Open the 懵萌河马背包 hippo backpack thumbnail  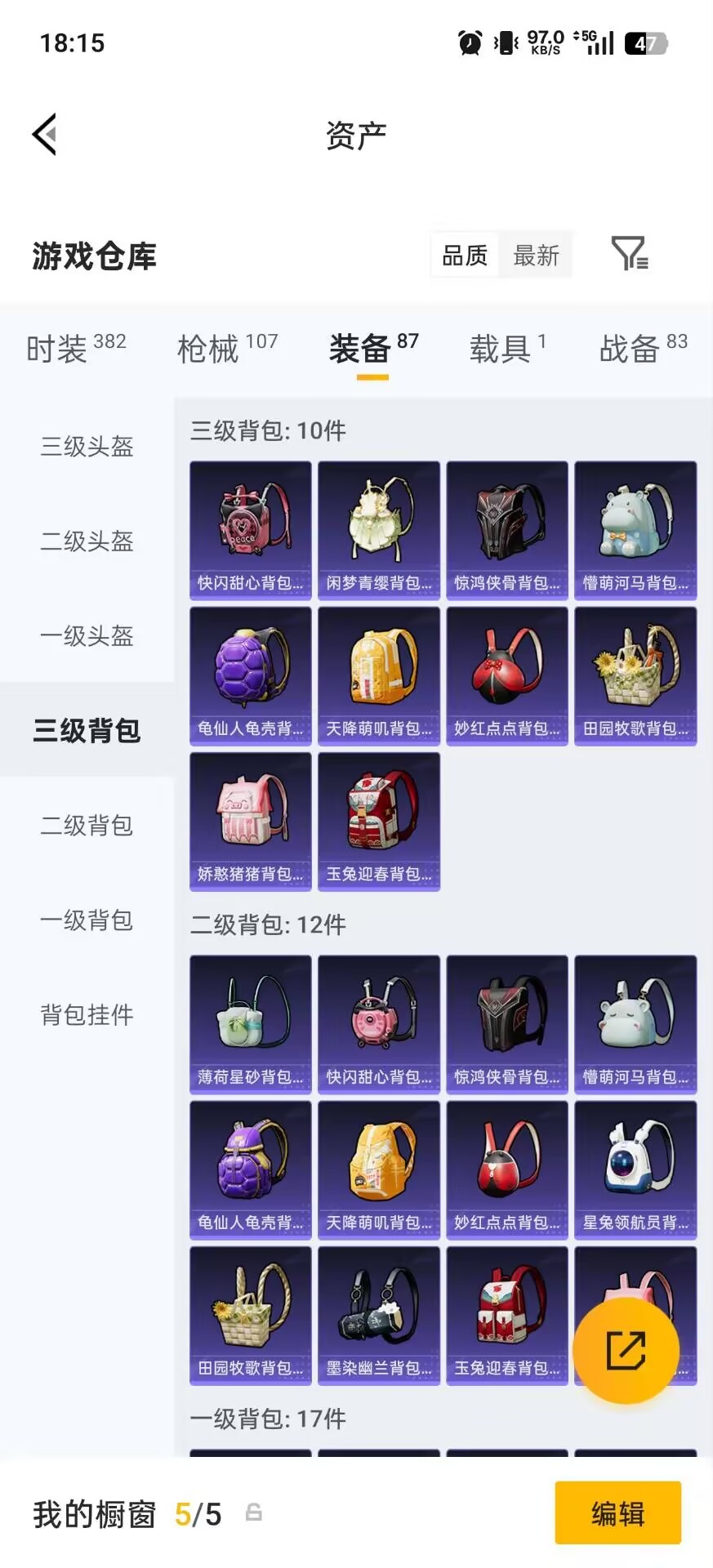635,530
